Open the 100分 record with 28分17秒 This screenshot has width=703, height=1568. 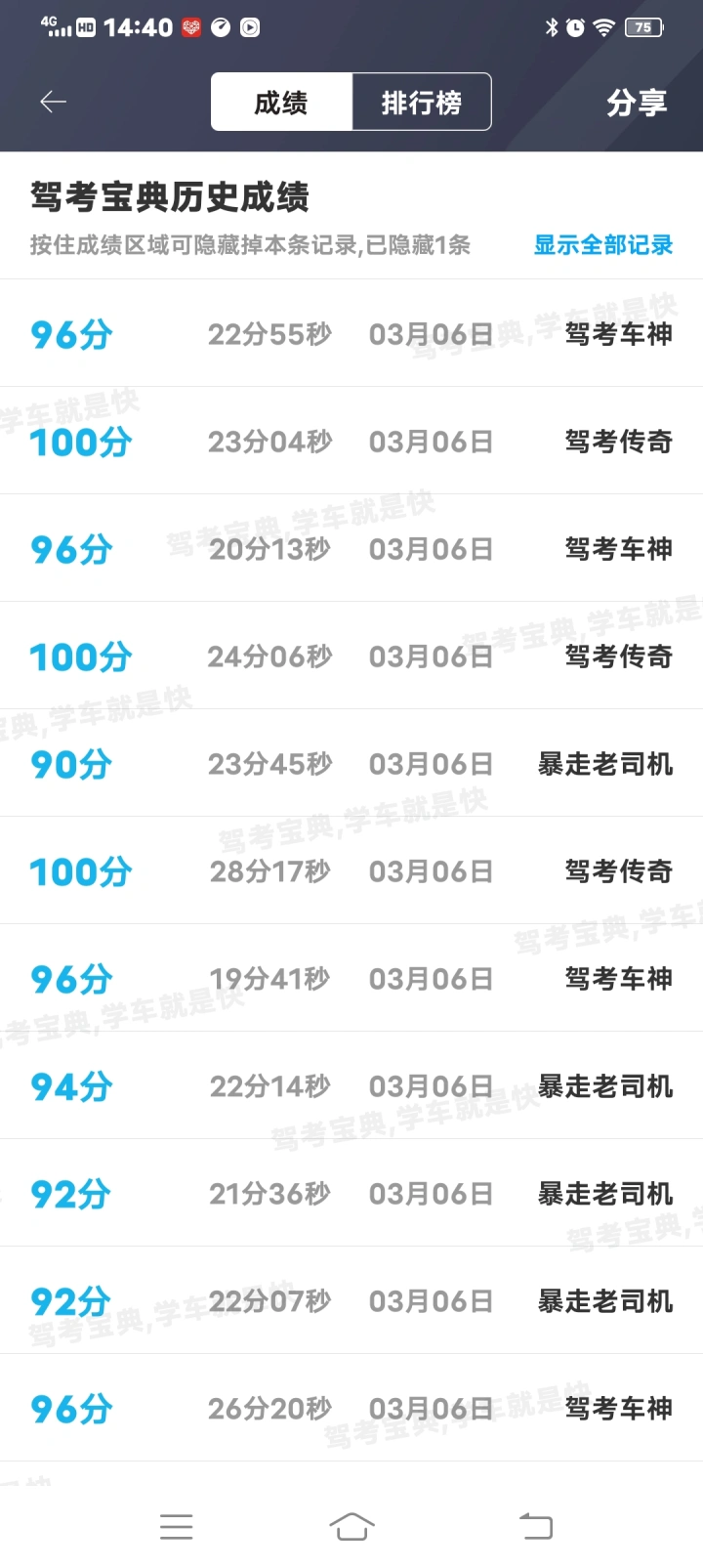351,870
